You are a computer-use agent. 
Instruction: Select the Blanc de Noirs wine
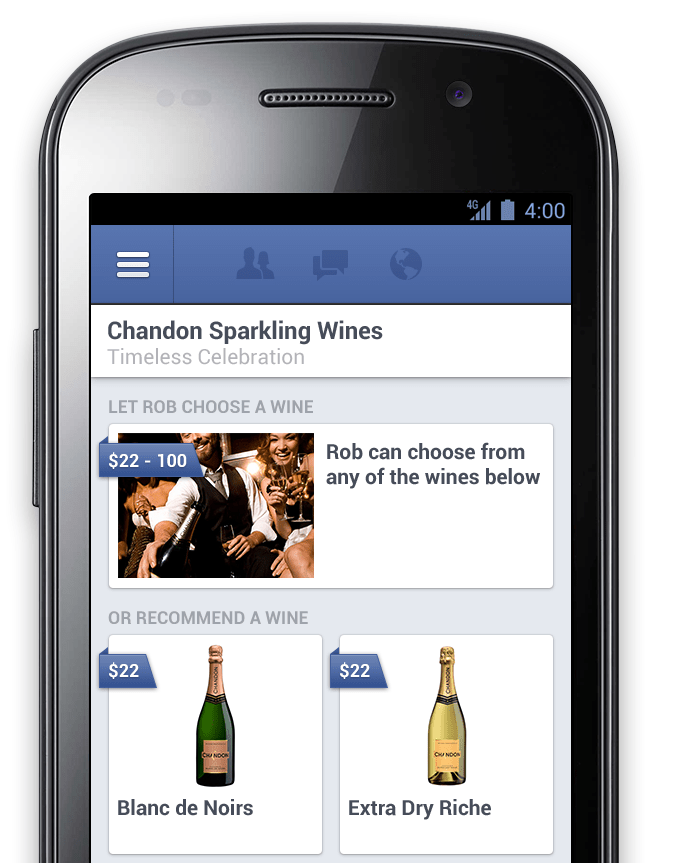click(x=215, y=742)
